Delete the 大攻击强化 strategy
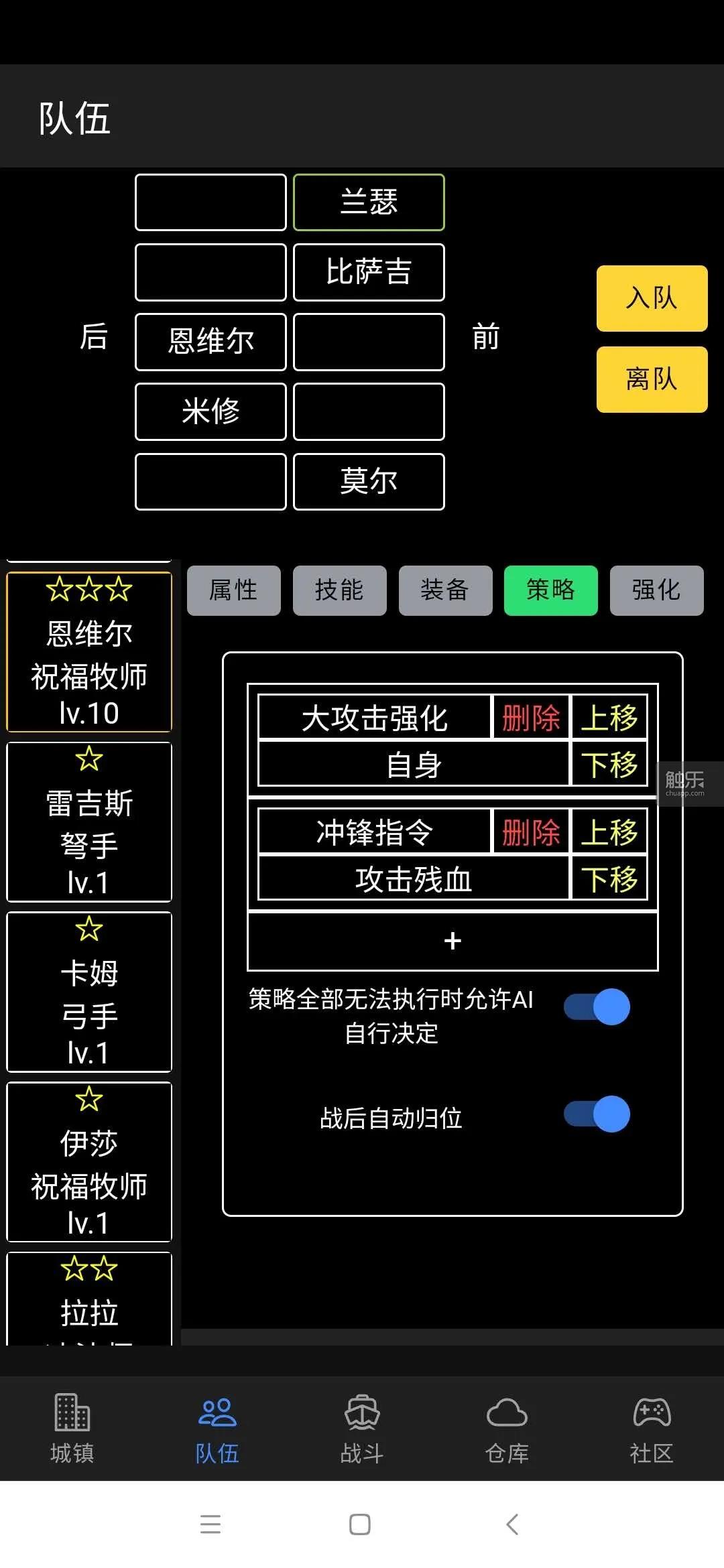Screen dimensions: 724x1568 531,718
